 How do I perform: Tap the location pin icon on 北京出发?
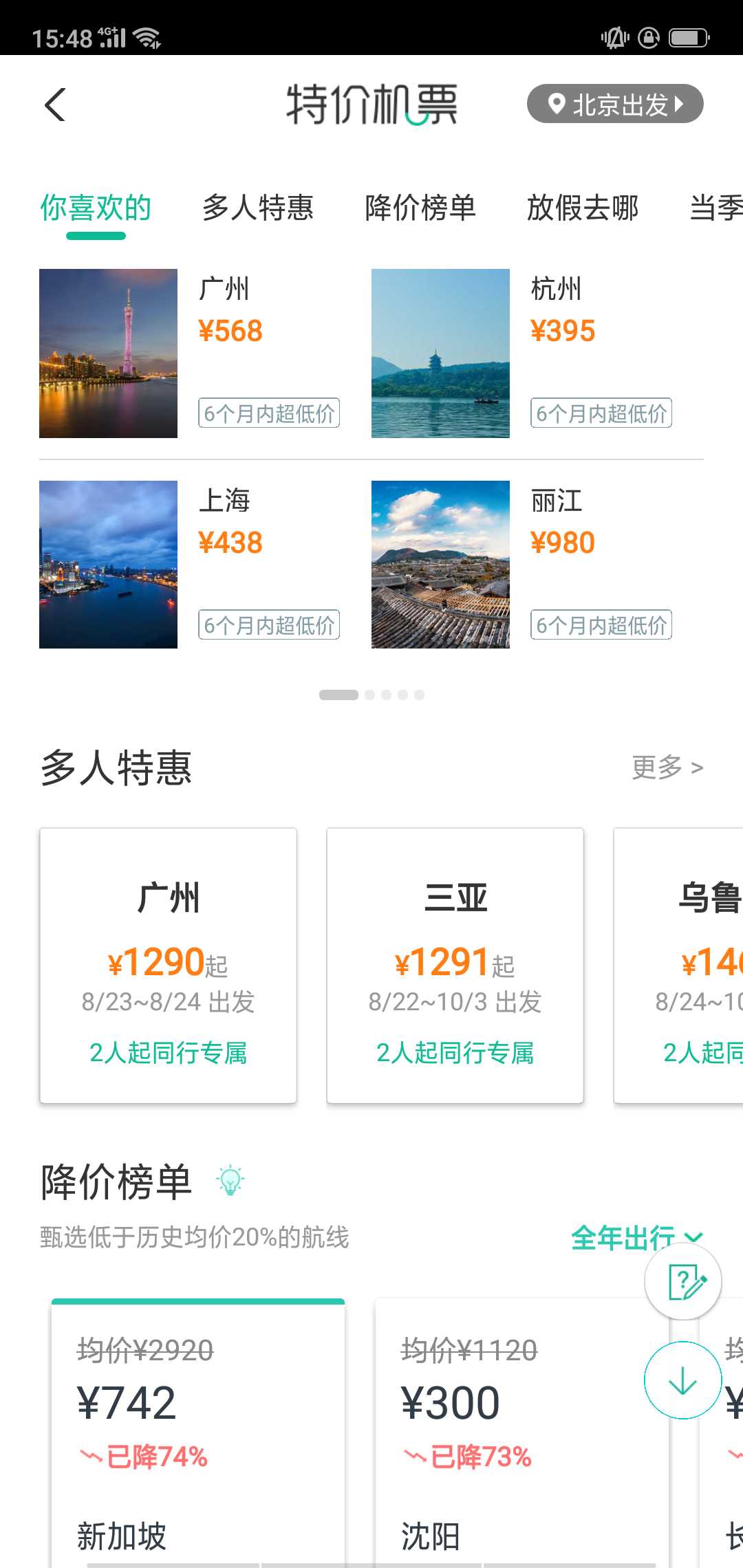pos(556,104)
